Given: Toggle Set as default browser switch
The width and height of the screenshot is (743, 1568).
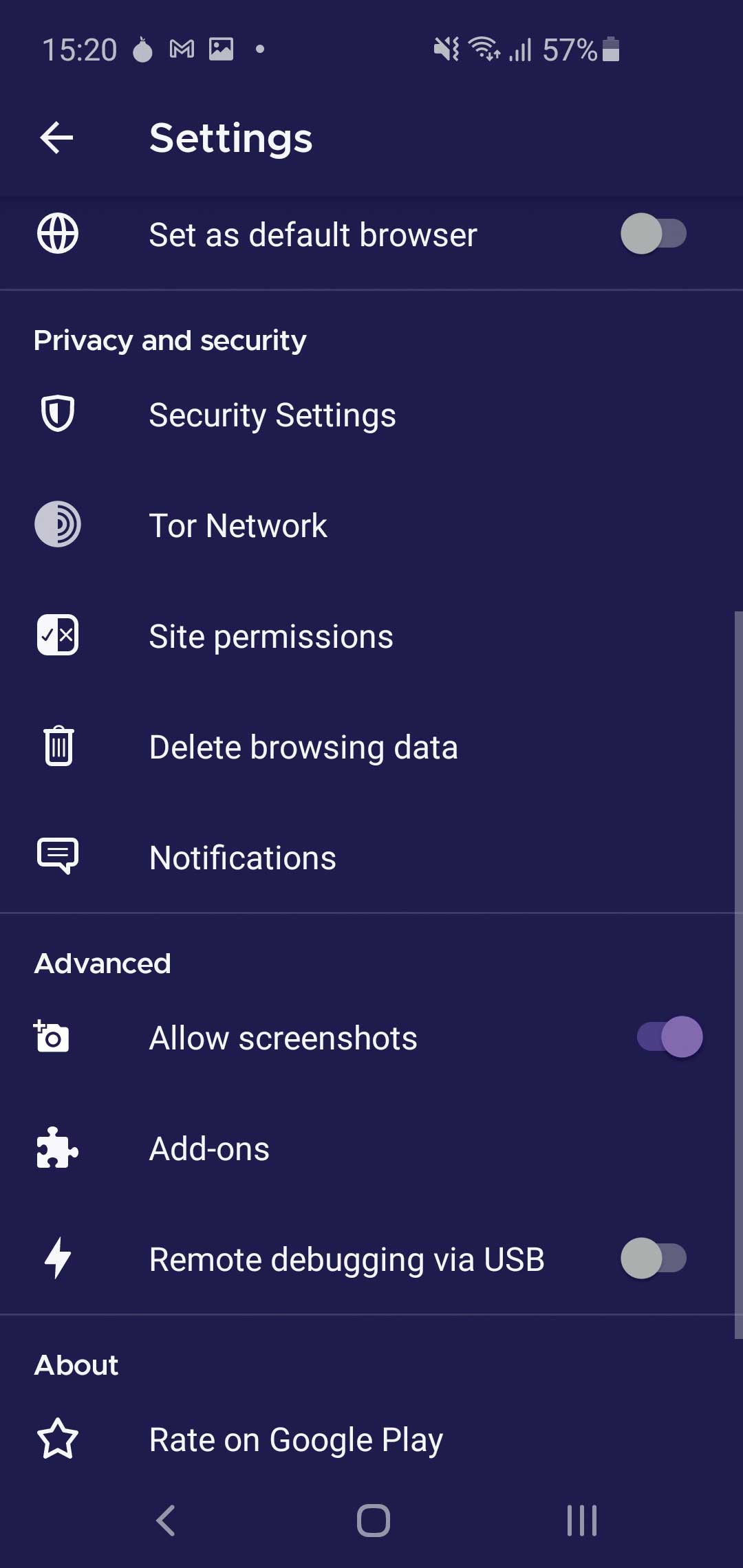Looking at the screenshot, I should tap(654, 234).
